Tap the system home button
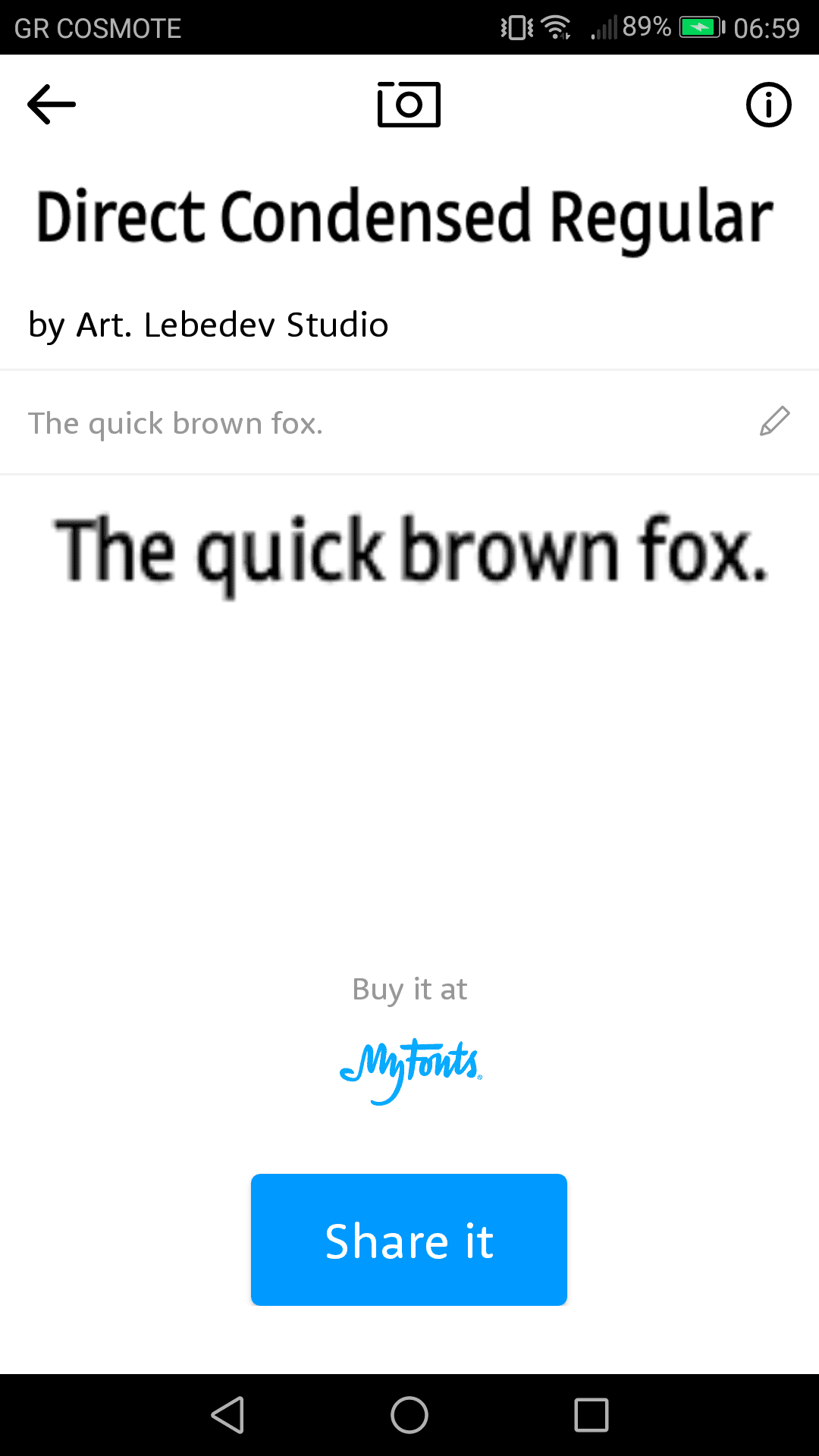The image size is (819, 1456). click(409, 1415)
